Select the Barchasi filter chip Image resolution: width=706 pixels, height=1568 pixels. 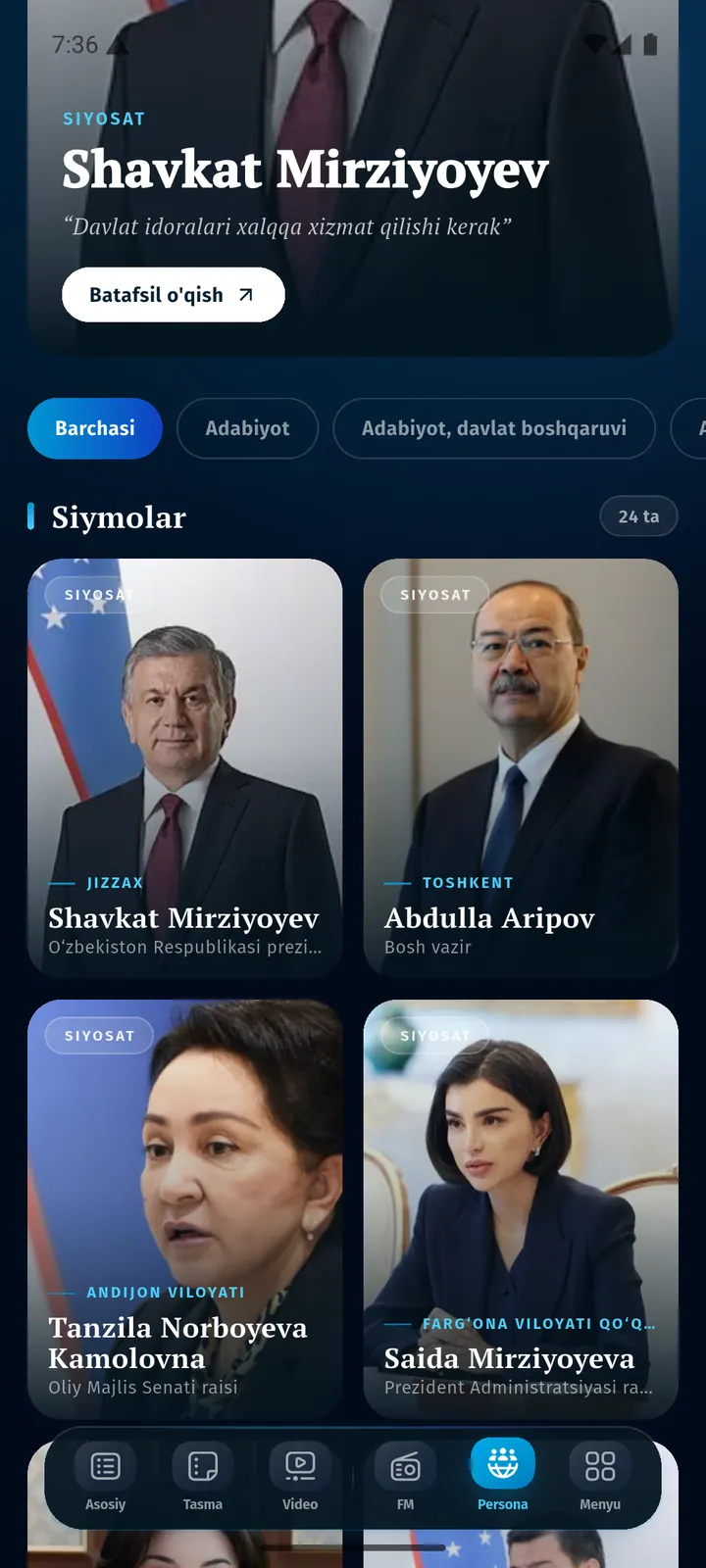tap(95, 428)
